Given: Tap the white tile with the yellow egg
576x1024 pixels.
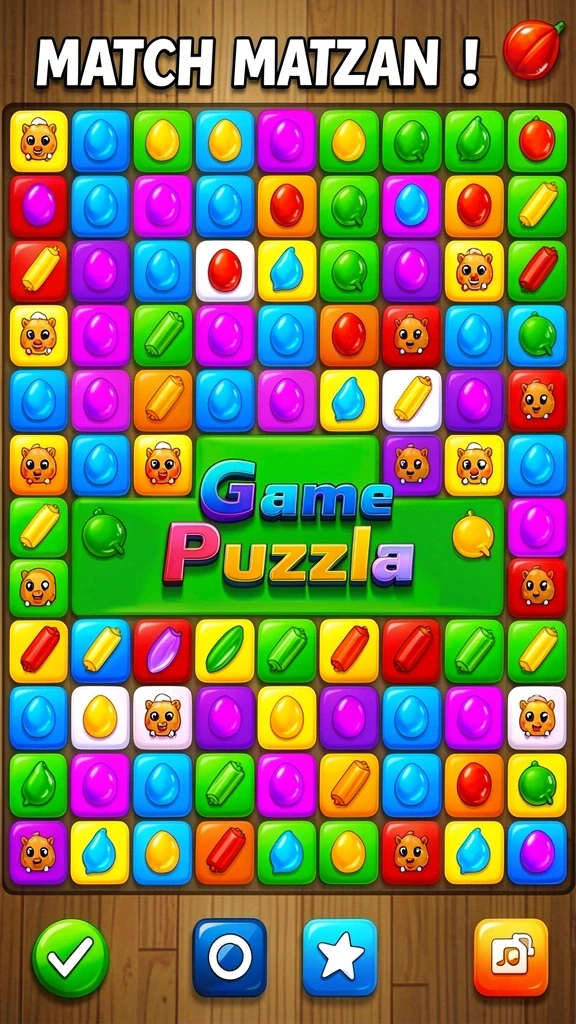Looking at the screenshot, I should tap(100, 716).
